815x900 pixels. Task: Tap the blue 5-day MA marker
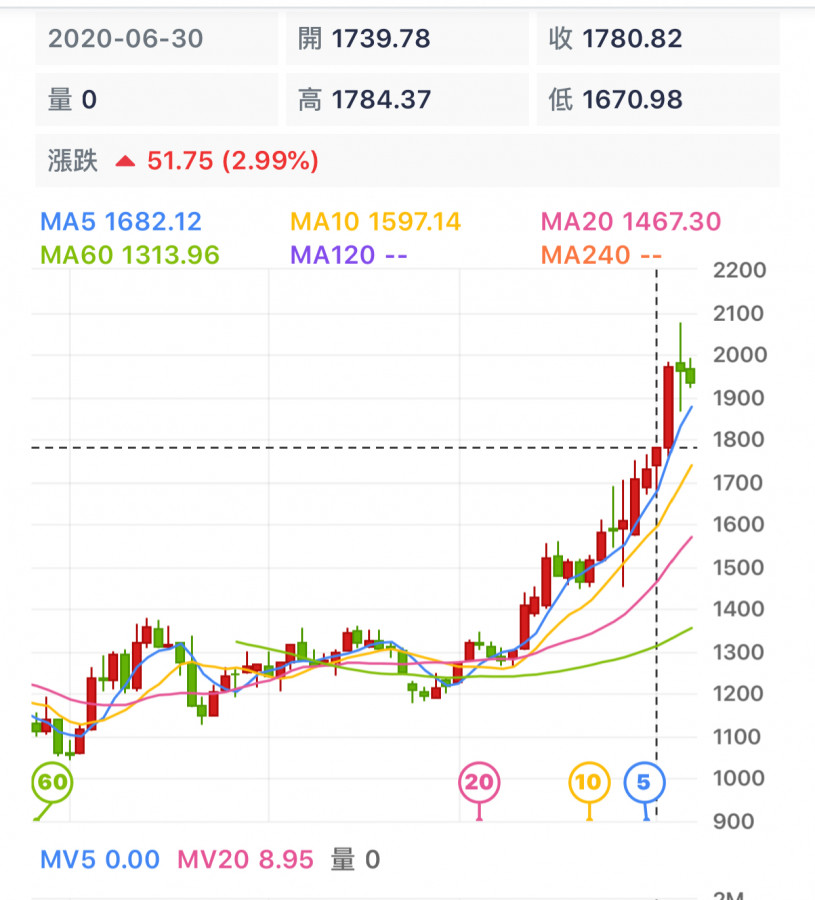click(x=643, y=782)
